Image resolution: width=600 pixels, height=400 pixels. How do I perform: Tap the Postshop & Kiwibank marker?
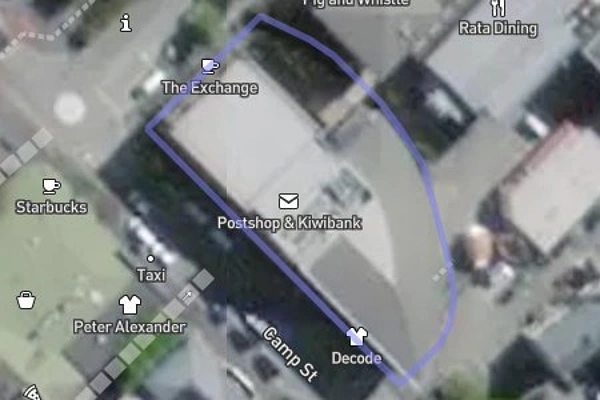click(289, 202)
